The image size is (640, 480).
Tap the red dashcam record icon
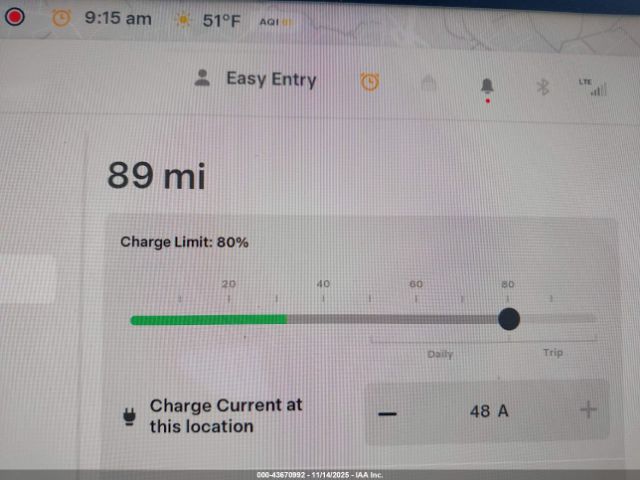pyautogui.click(x=15, y=17)
